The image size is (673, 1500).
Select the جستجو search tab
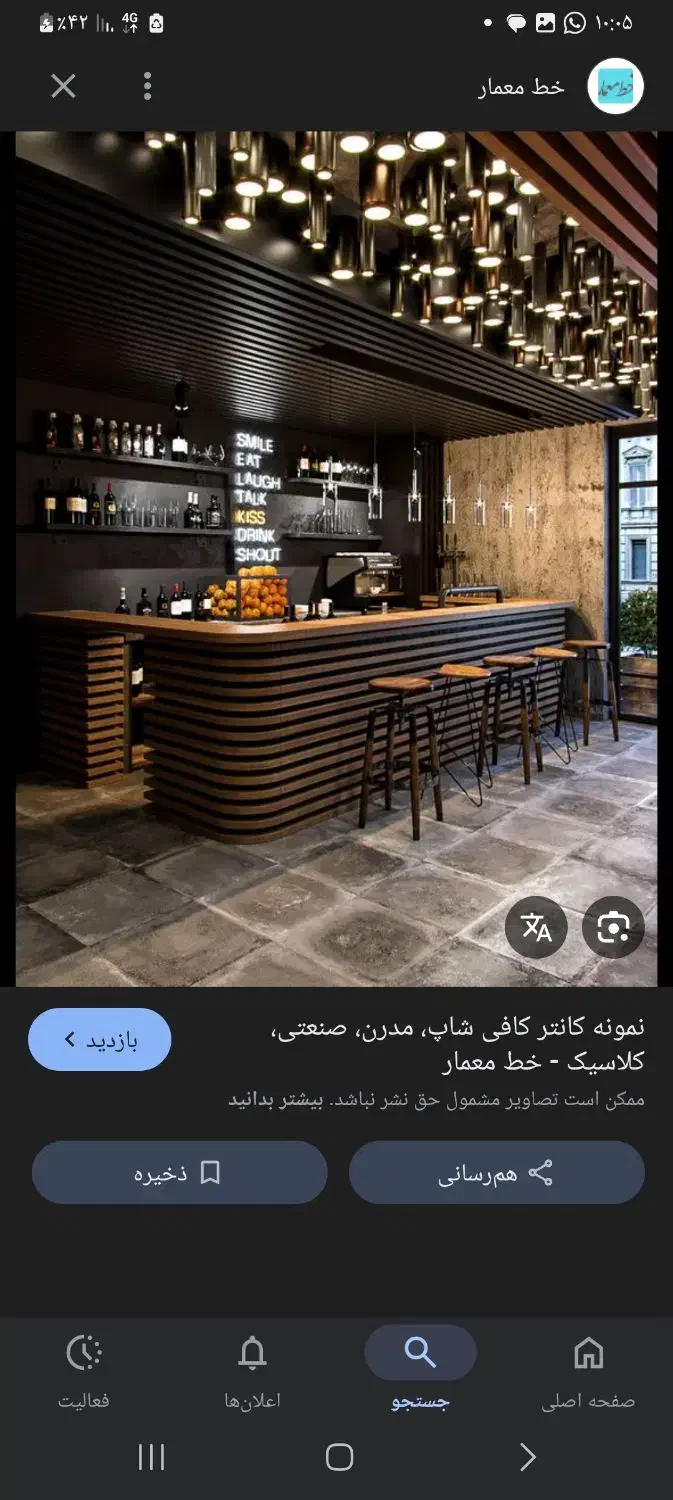click(x=420, y=1372)
